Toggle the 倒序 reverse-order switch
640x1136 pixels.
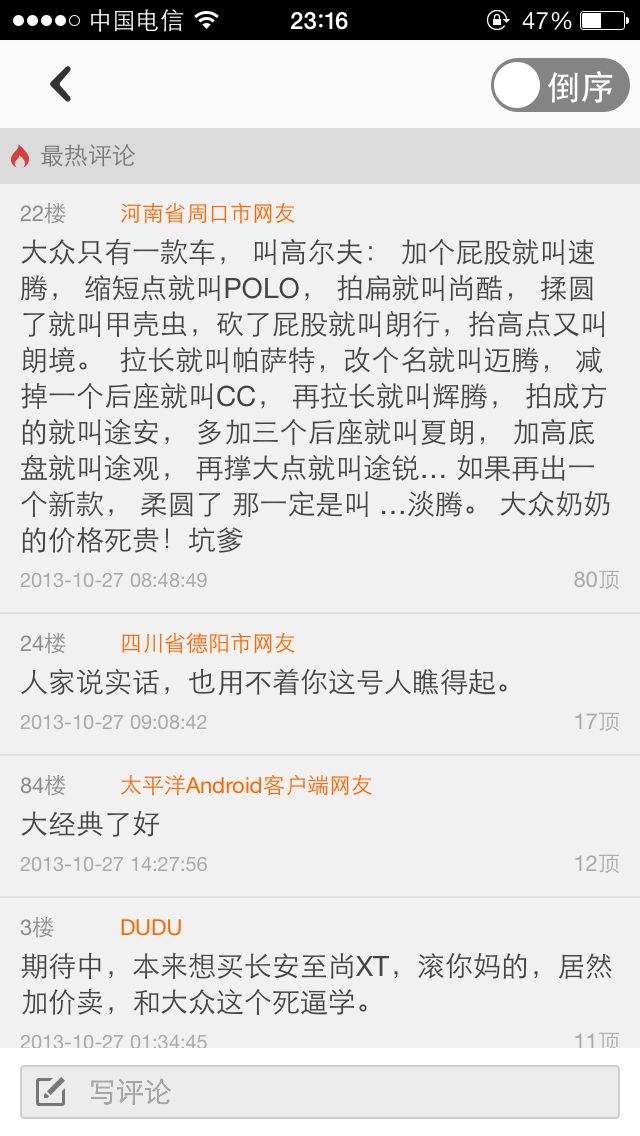click(x=559, y=86)
